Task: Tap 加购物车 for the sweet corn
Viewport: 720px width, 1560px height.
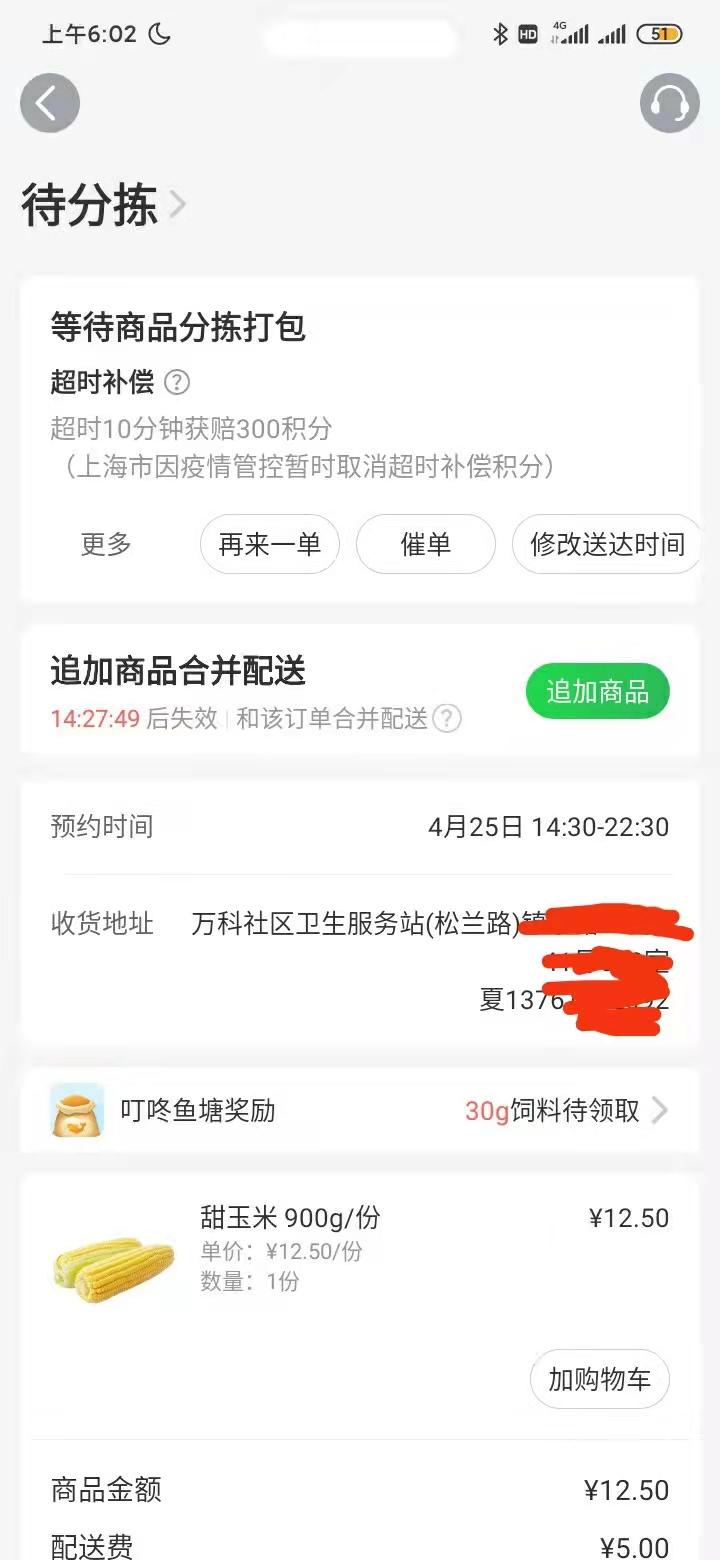Action: tap(600, 1380)
